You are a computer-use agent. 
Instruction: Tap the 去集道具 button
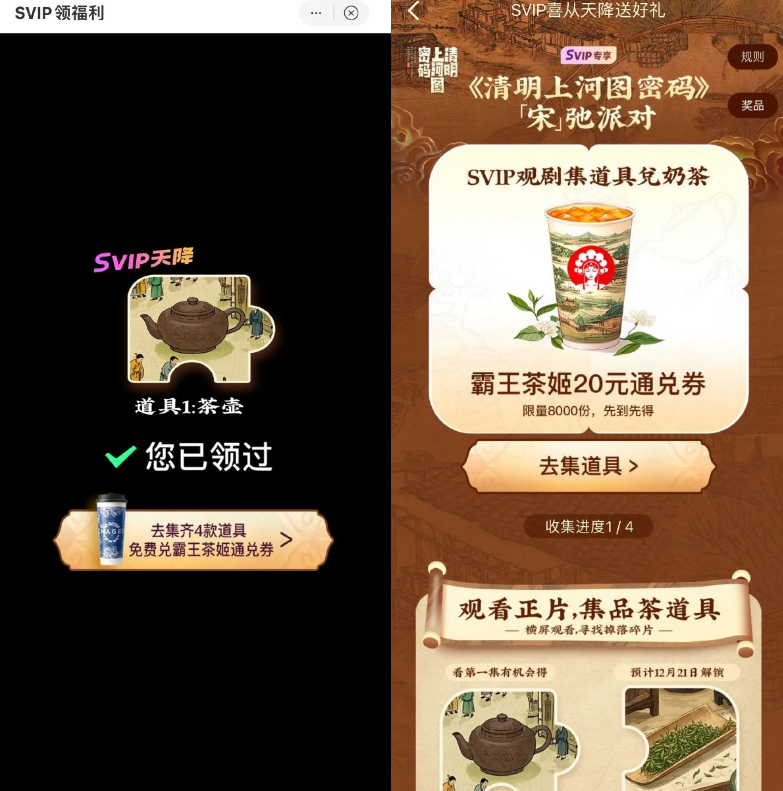coord(588,466)
